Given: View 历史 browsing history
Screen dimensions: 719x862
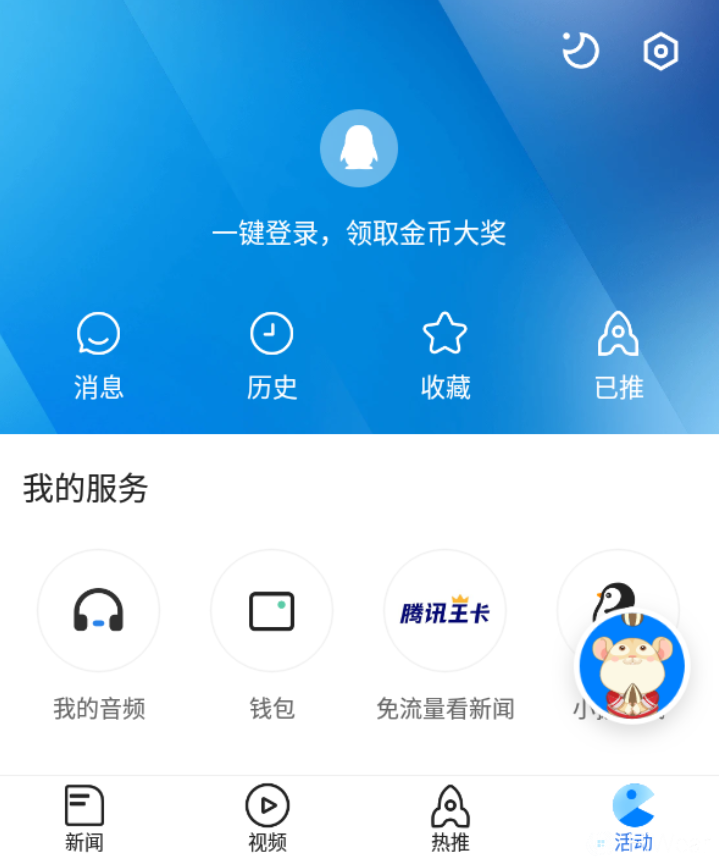Looking at the screenshot, I should click(271, 356).
